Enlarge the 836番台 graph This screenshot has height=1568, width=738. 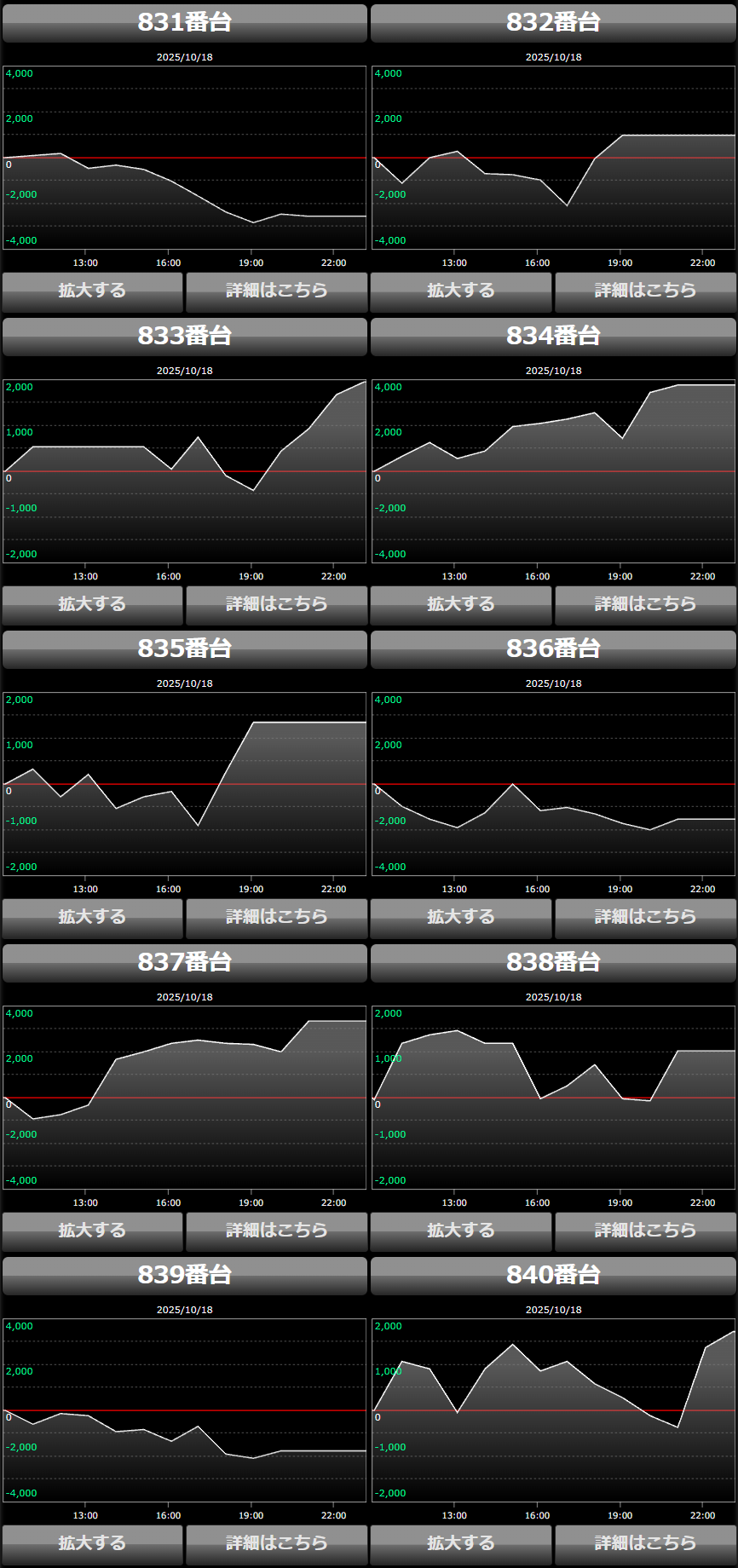tap(461, 917)
